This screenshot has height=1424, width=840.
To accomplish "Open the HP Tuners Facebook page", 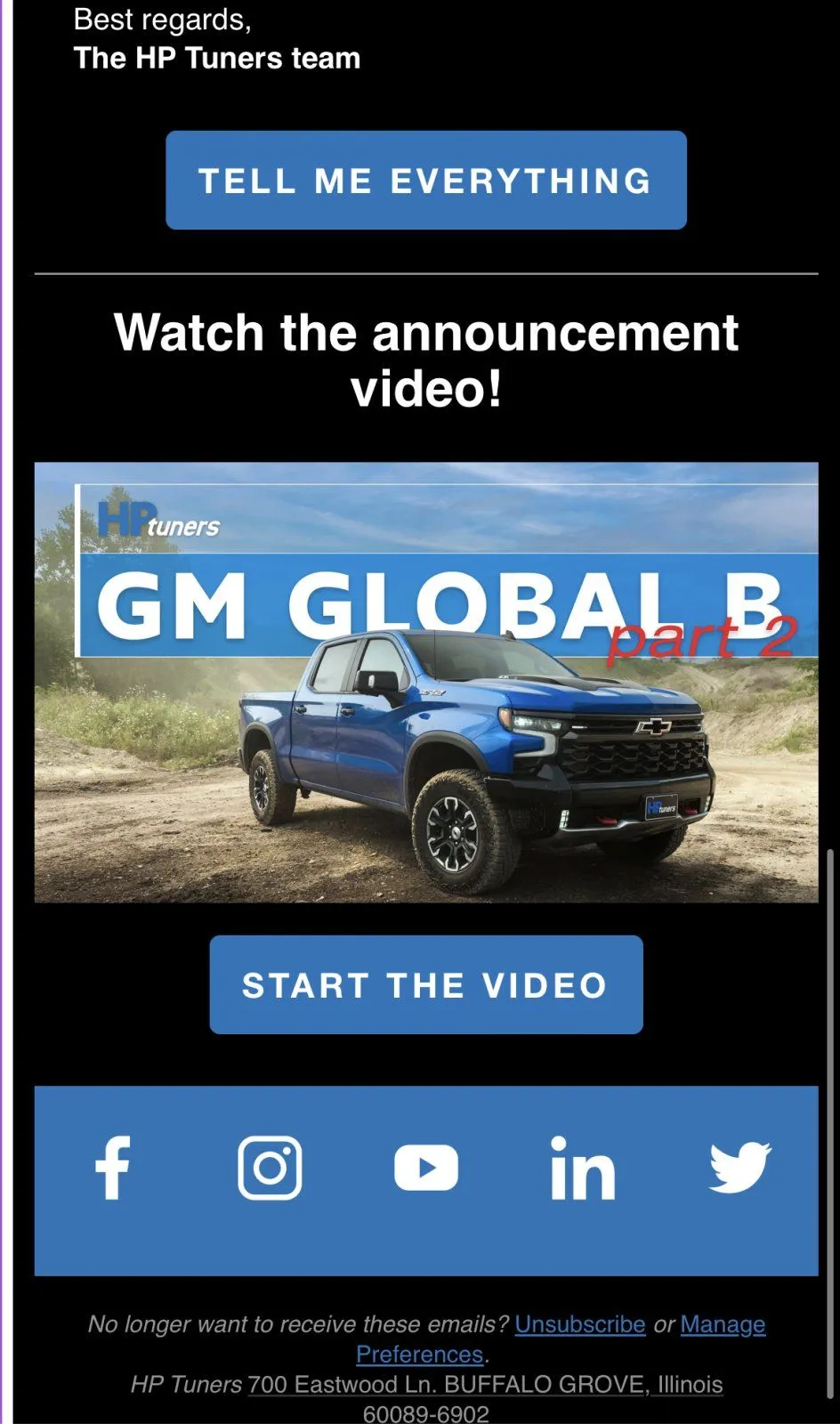I will click(113, 1168).
